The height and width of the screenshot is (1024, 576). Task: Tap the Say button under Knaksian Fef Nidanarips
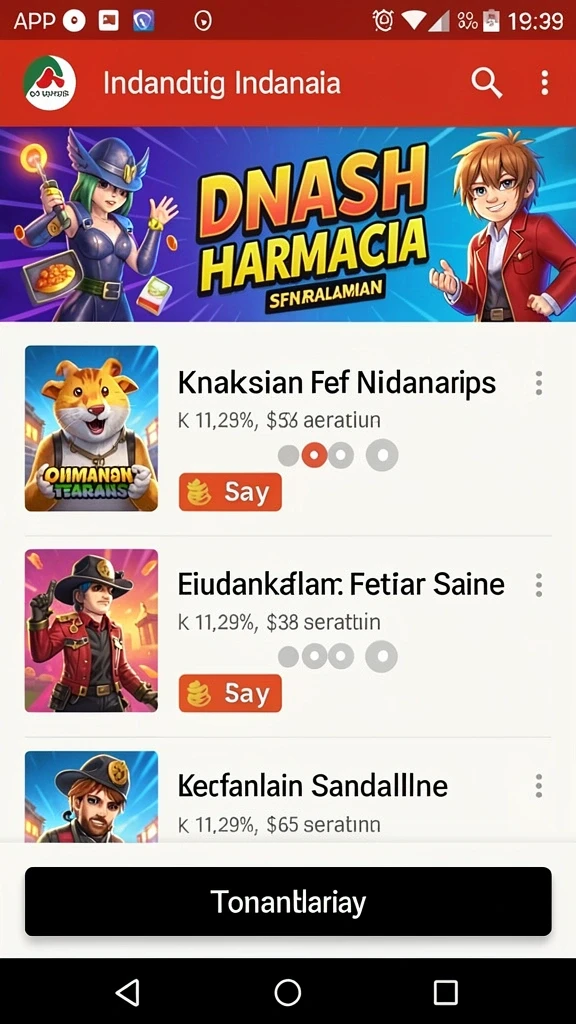[x=230, y=492]
